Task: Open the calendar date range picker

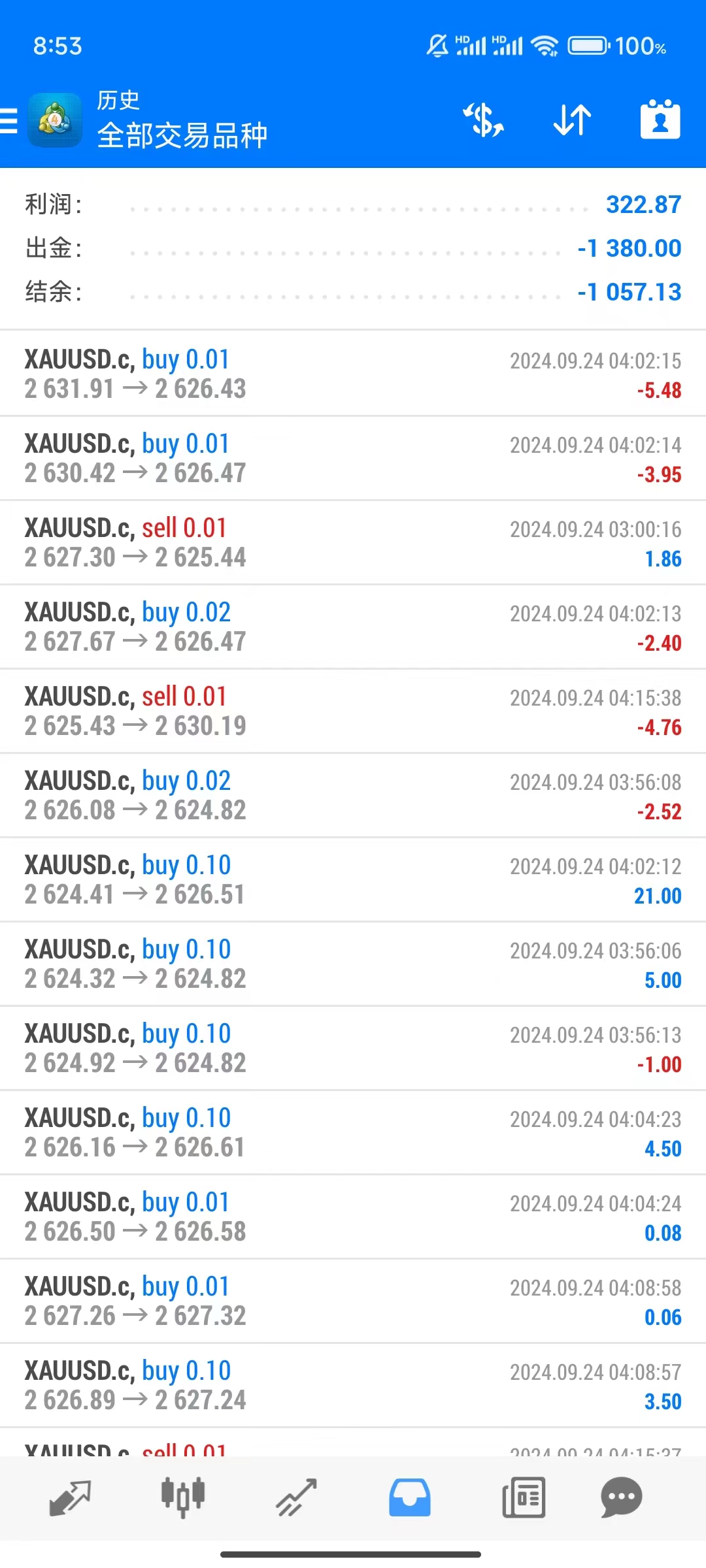Action: (x=660, y=120)
